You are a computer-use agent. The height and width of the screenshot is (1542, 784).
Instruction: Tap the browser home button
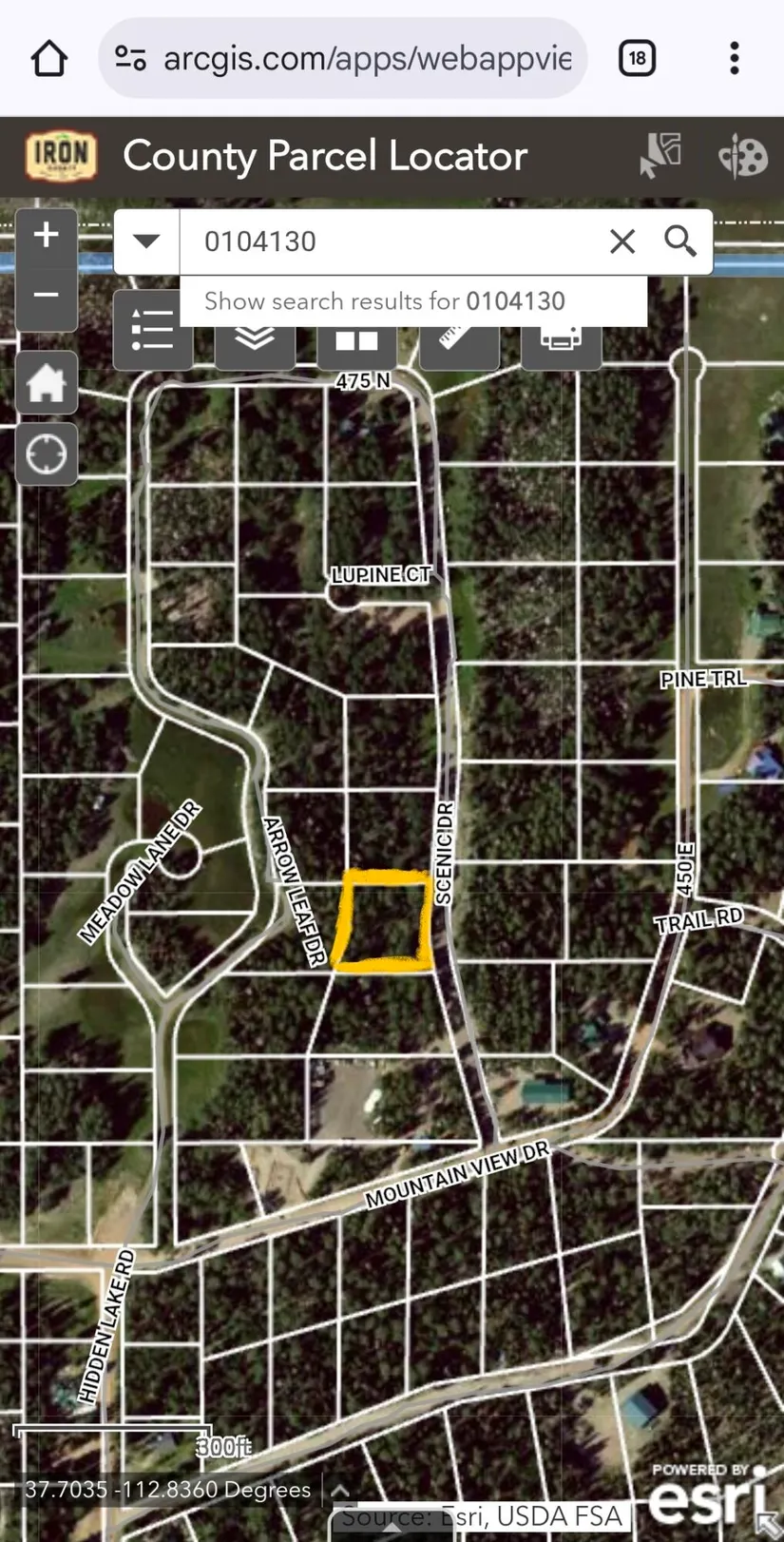49,59
